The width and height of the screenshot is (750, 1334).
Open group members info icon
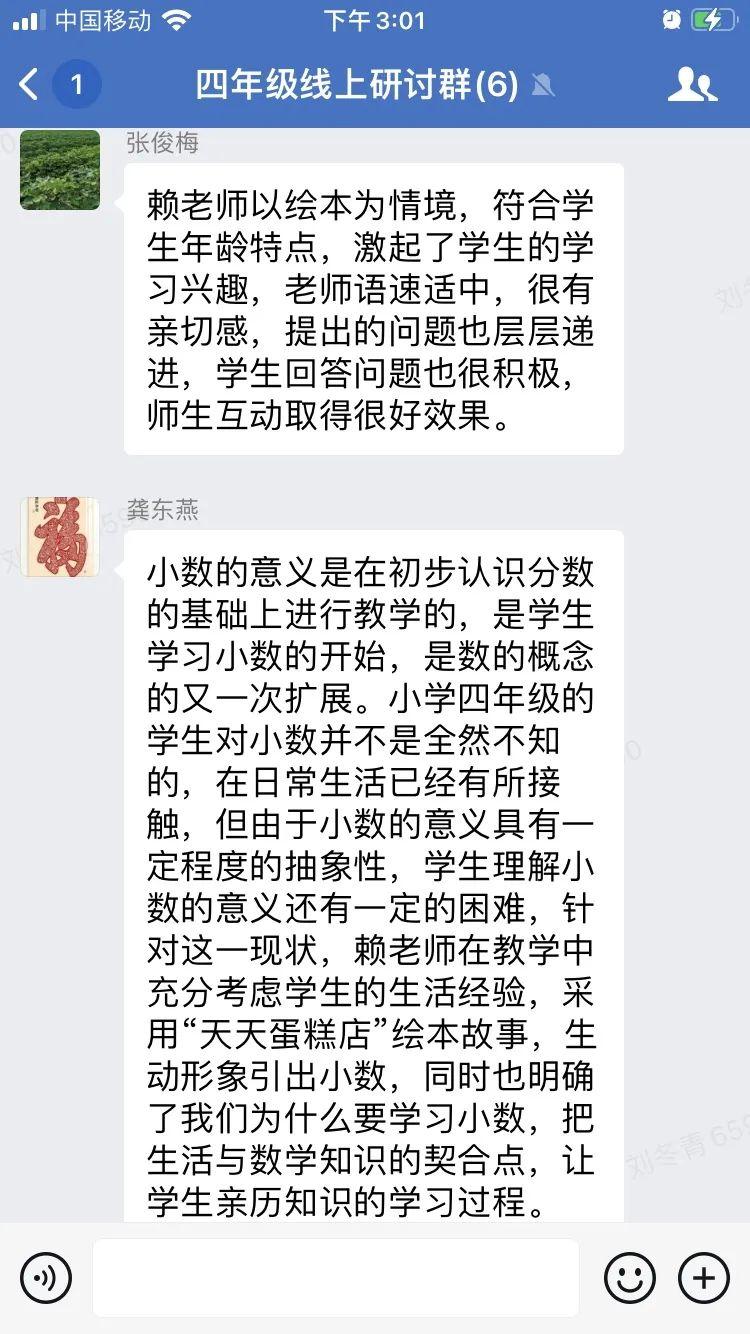[x=692, y=85]
